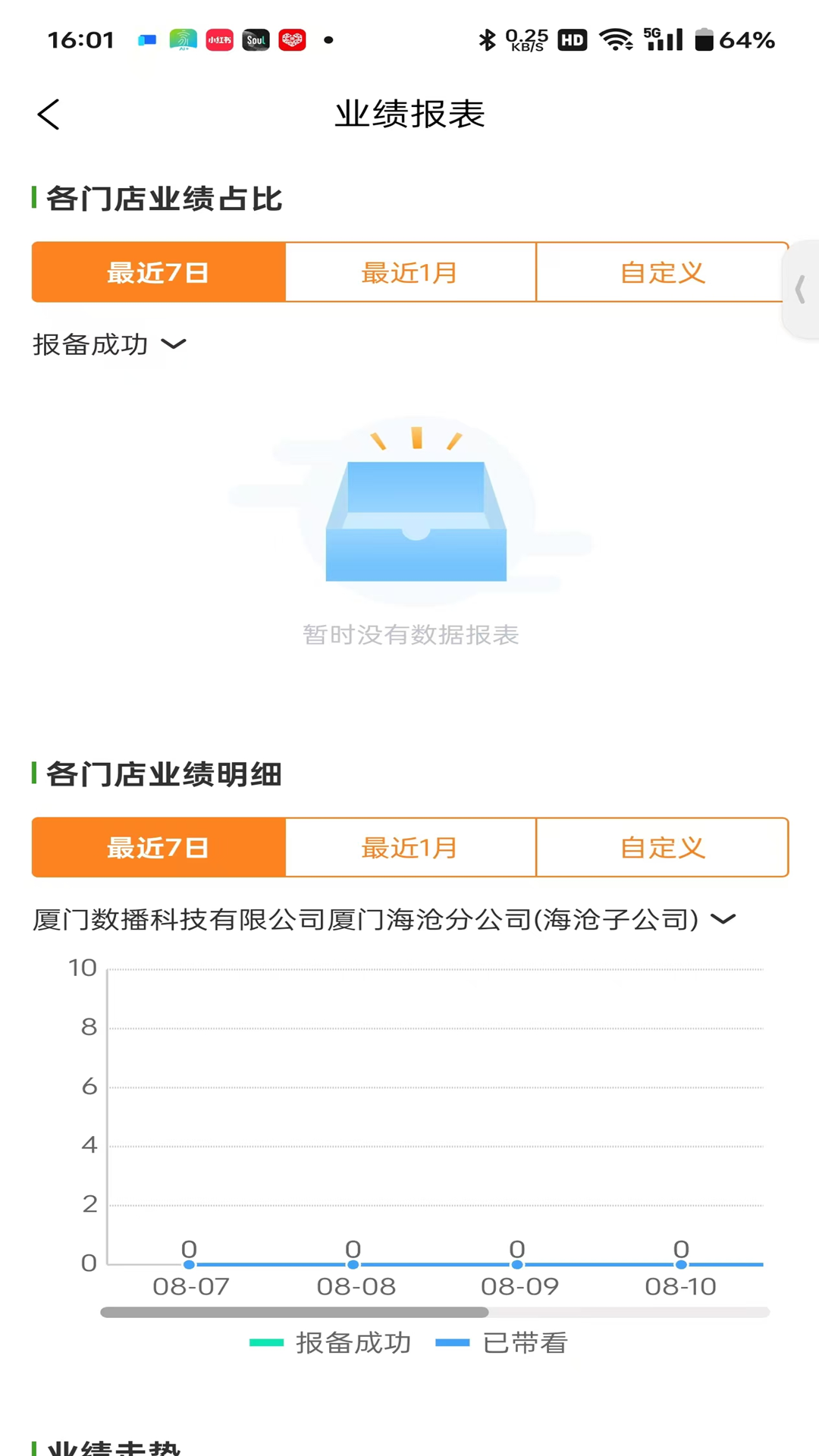Viewport: 819px width, 1456px height.
Task: Click the empty-box no data illustration
Action: pyautogui.click(x=416, y=516)
